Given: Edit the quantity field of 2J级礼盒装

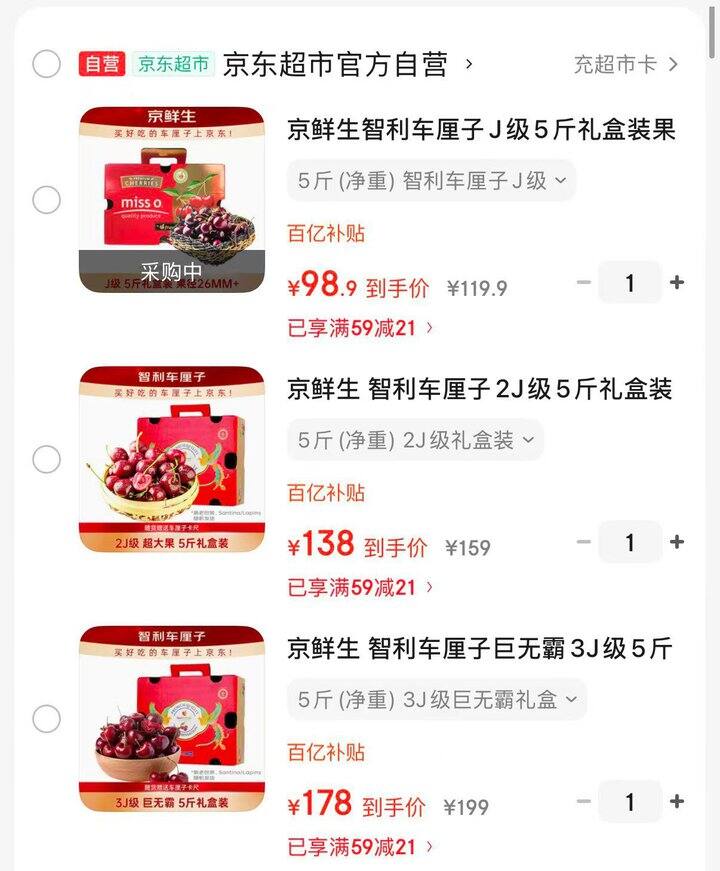Looking at the screenshot, I should pos(629,542).
